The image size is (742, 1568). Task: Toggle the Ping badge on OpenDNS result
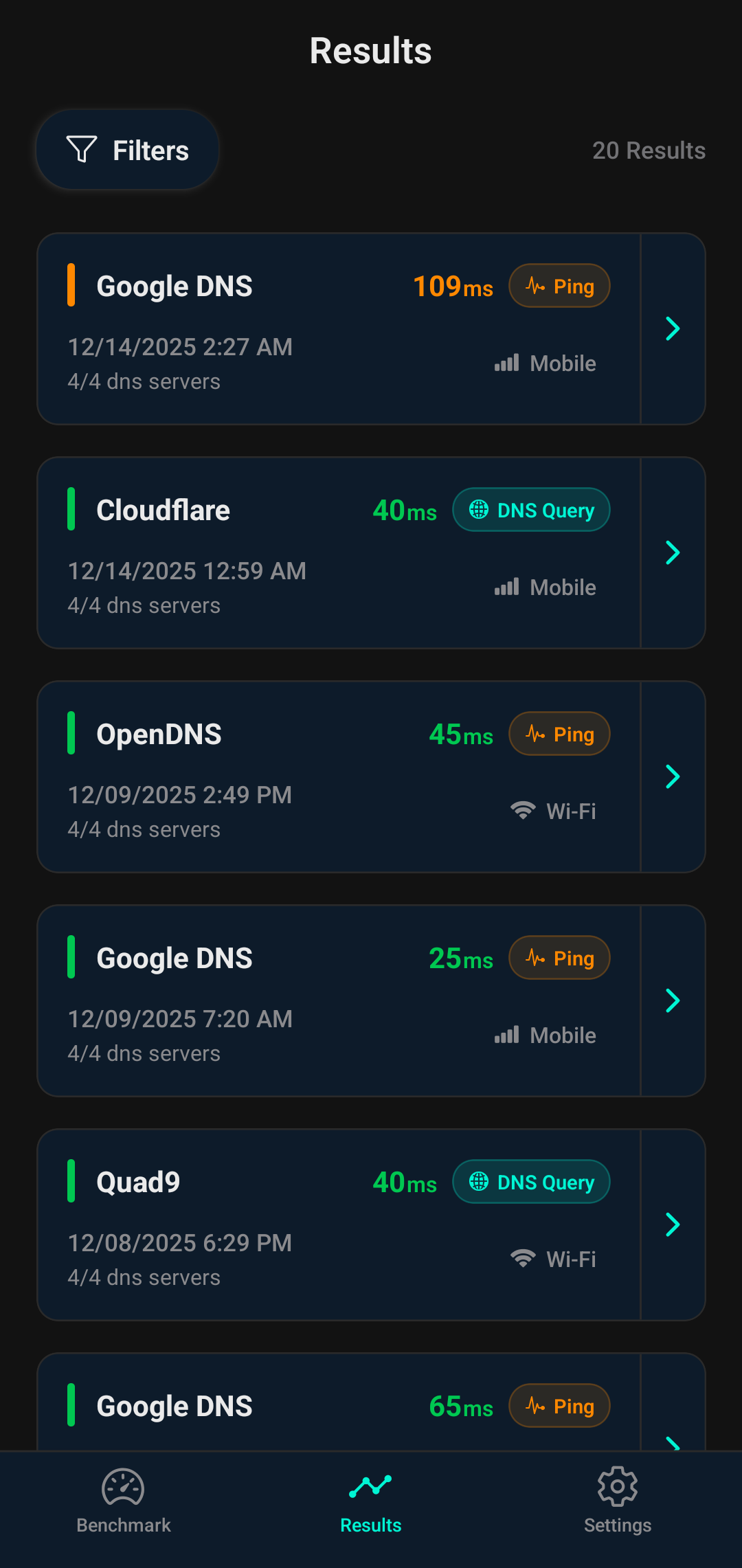click(559, 733)
